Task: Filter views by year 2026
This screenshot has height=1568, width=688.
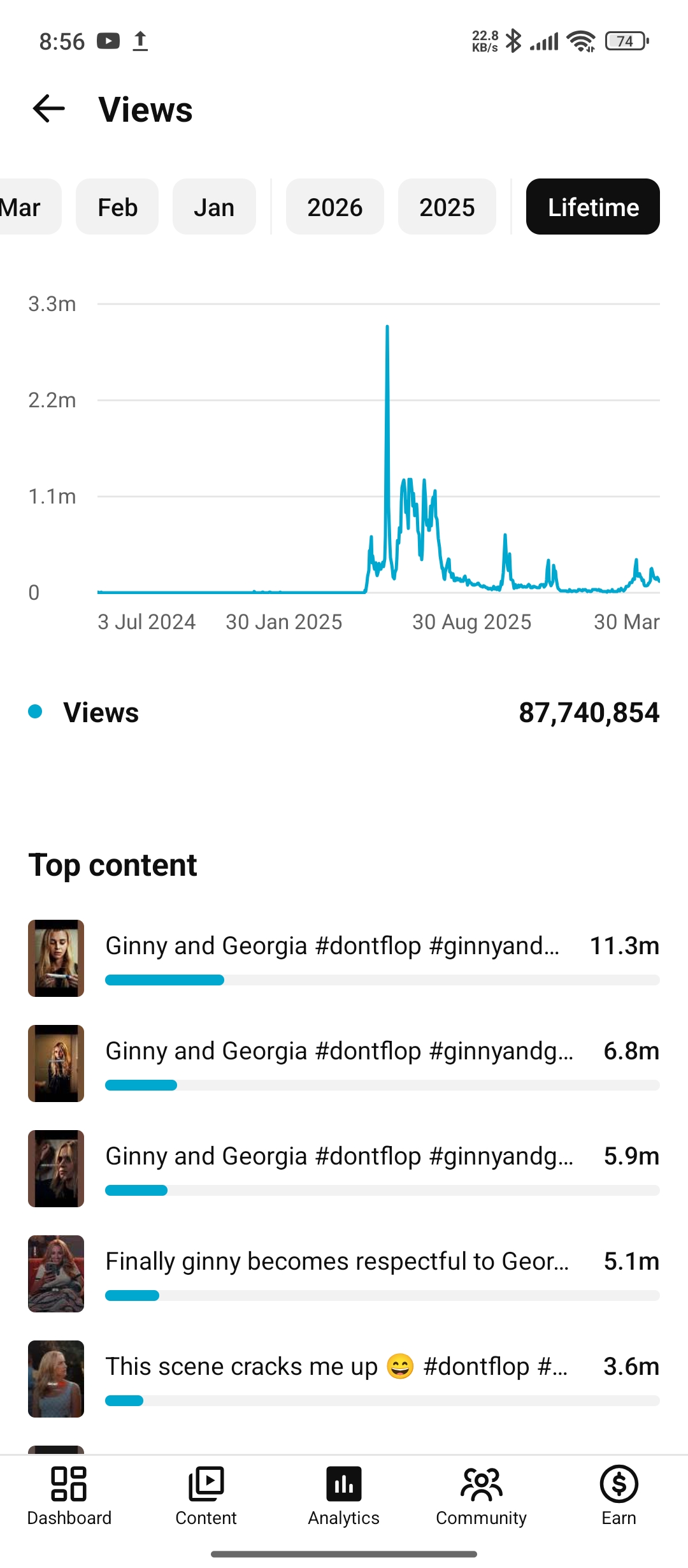Action: 335,207
